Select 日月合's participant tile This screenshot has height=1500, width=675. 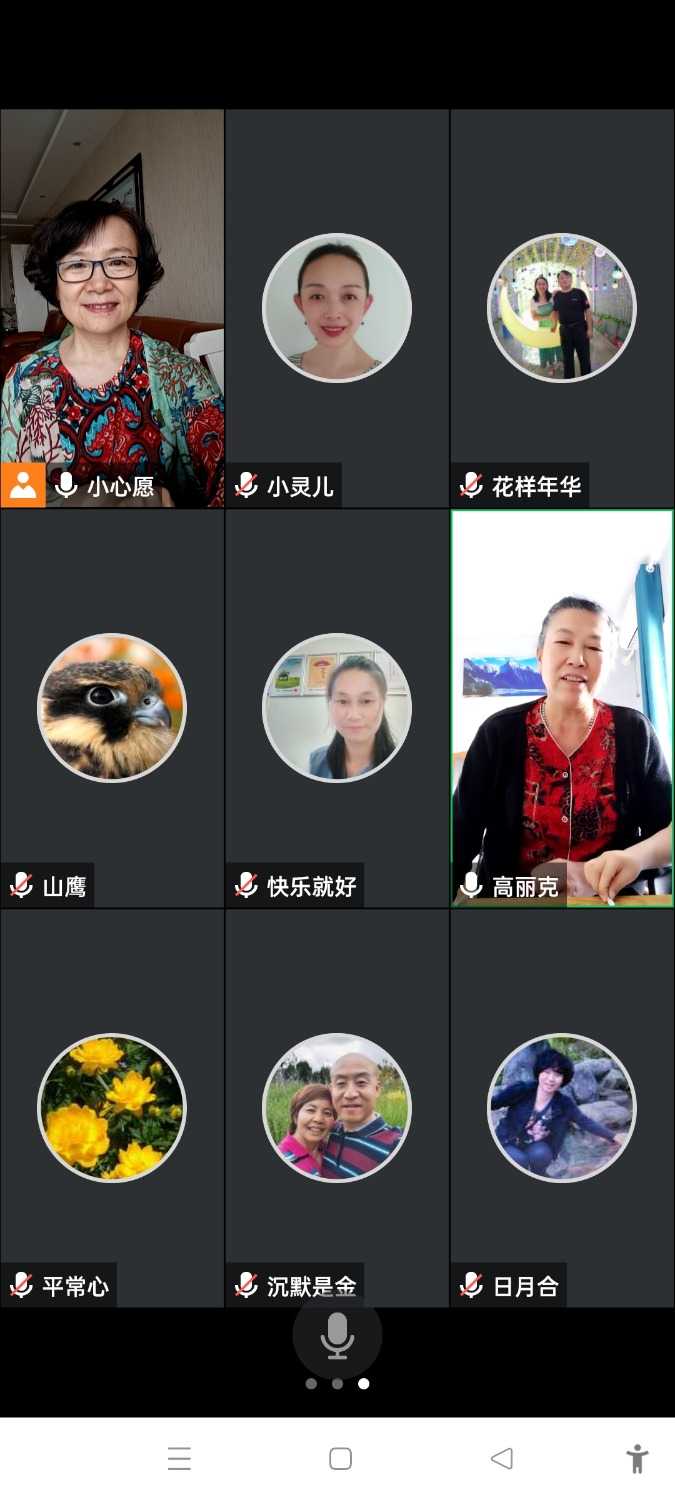pyautogui.click(x=562, y=1108)
